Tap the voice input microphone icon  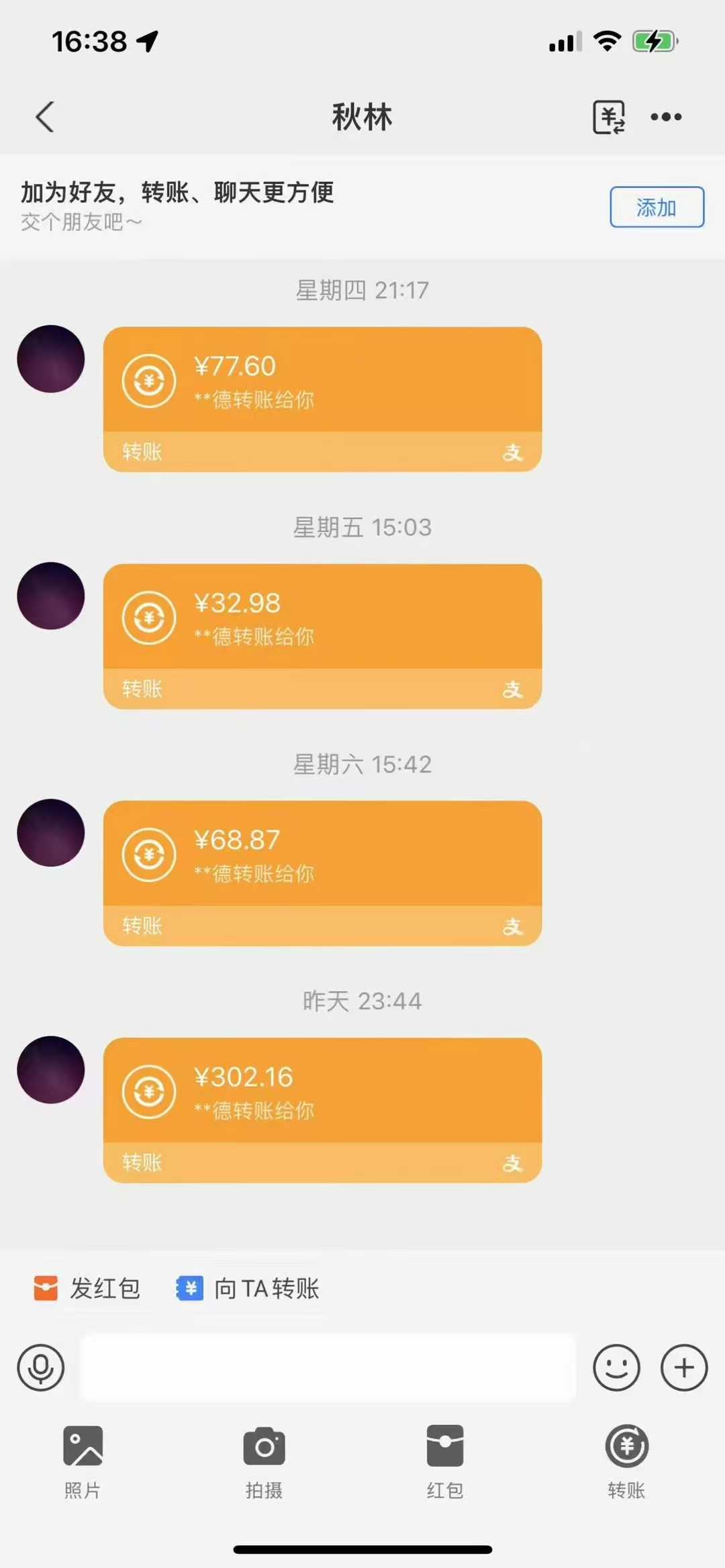click(x=41, y=1367)
